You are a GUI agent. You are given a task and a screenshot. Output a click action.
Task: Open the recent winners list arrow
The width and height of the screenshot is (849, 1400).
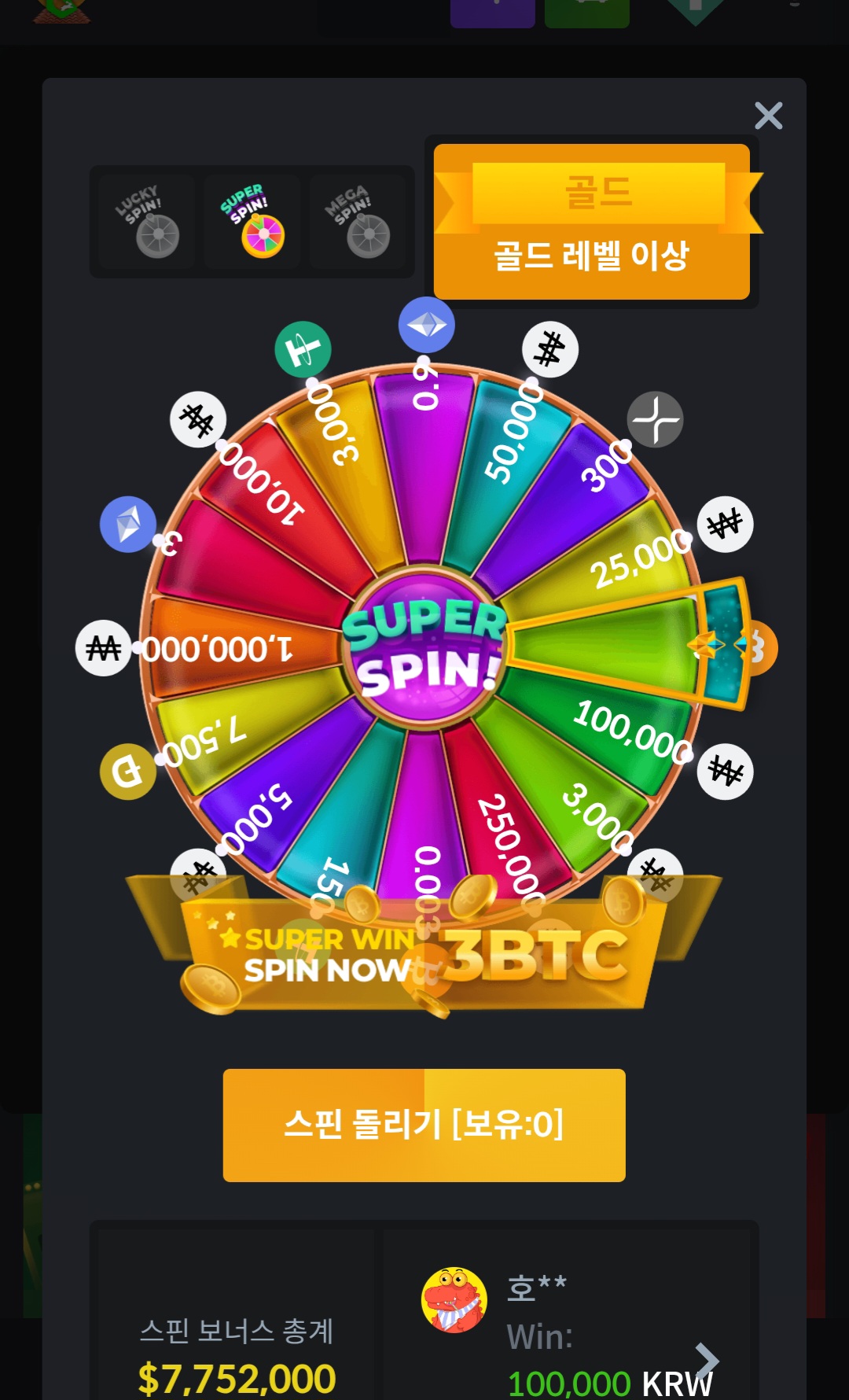[707, 1360]
